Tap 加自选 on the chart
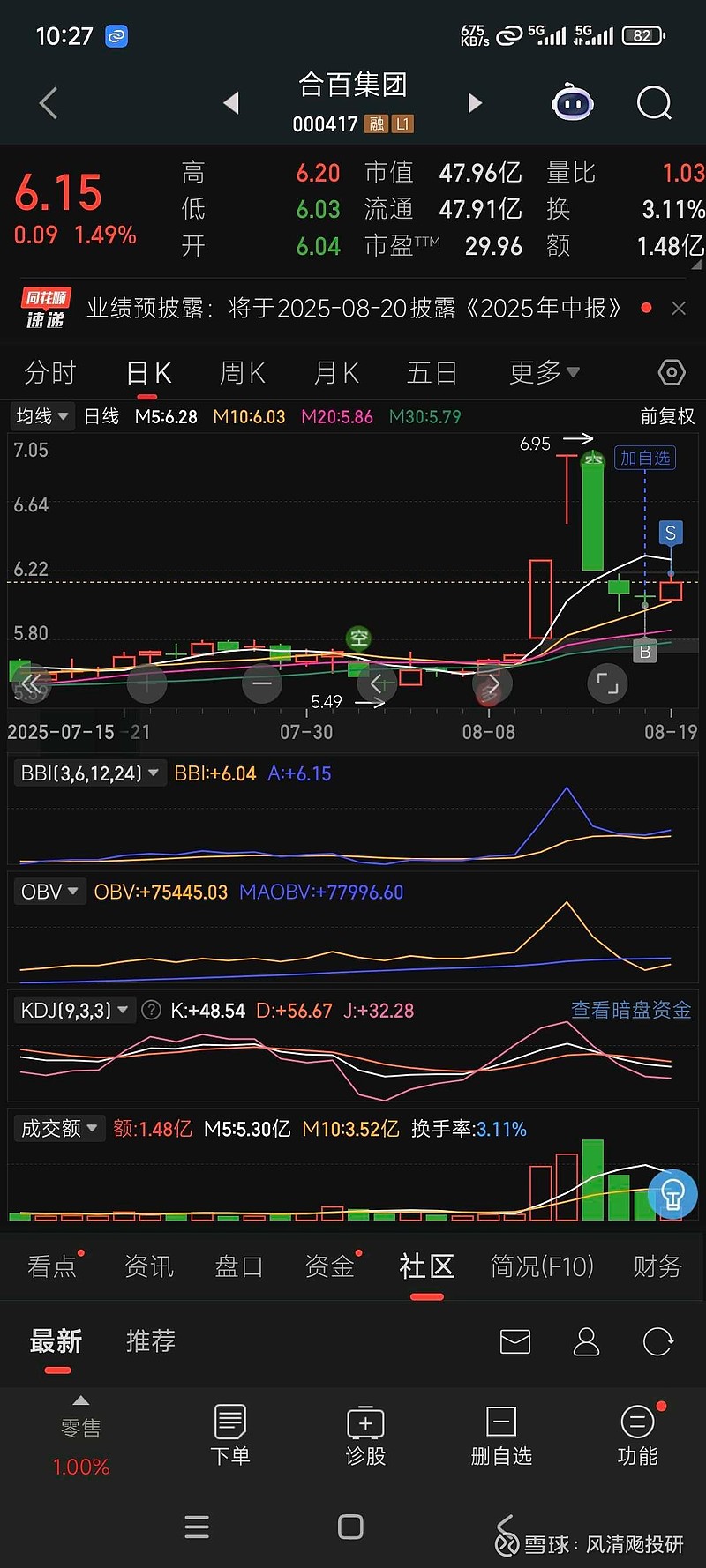Screen dimensions: 706x1568 point(645,458)
